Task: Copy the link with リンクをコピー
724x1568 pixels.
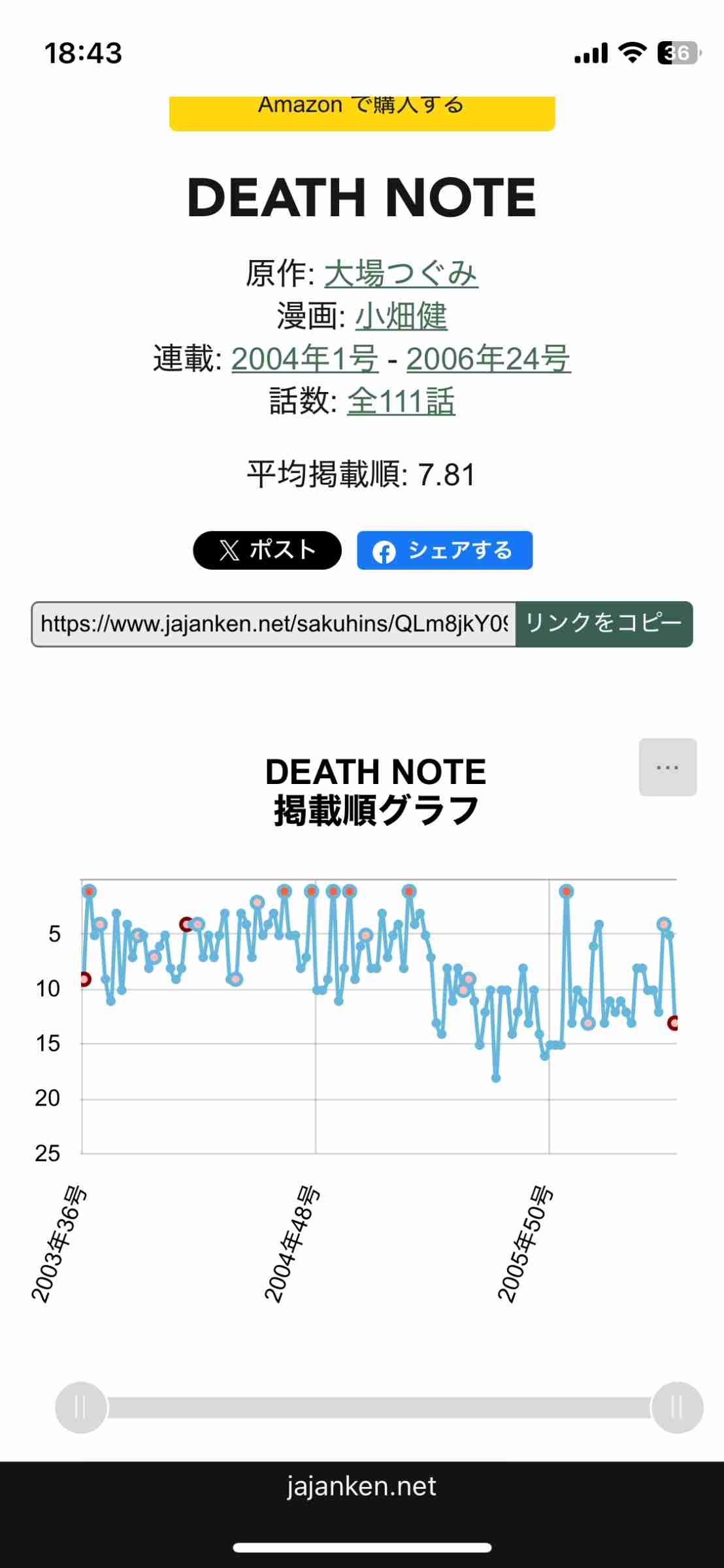Action: 604,624
